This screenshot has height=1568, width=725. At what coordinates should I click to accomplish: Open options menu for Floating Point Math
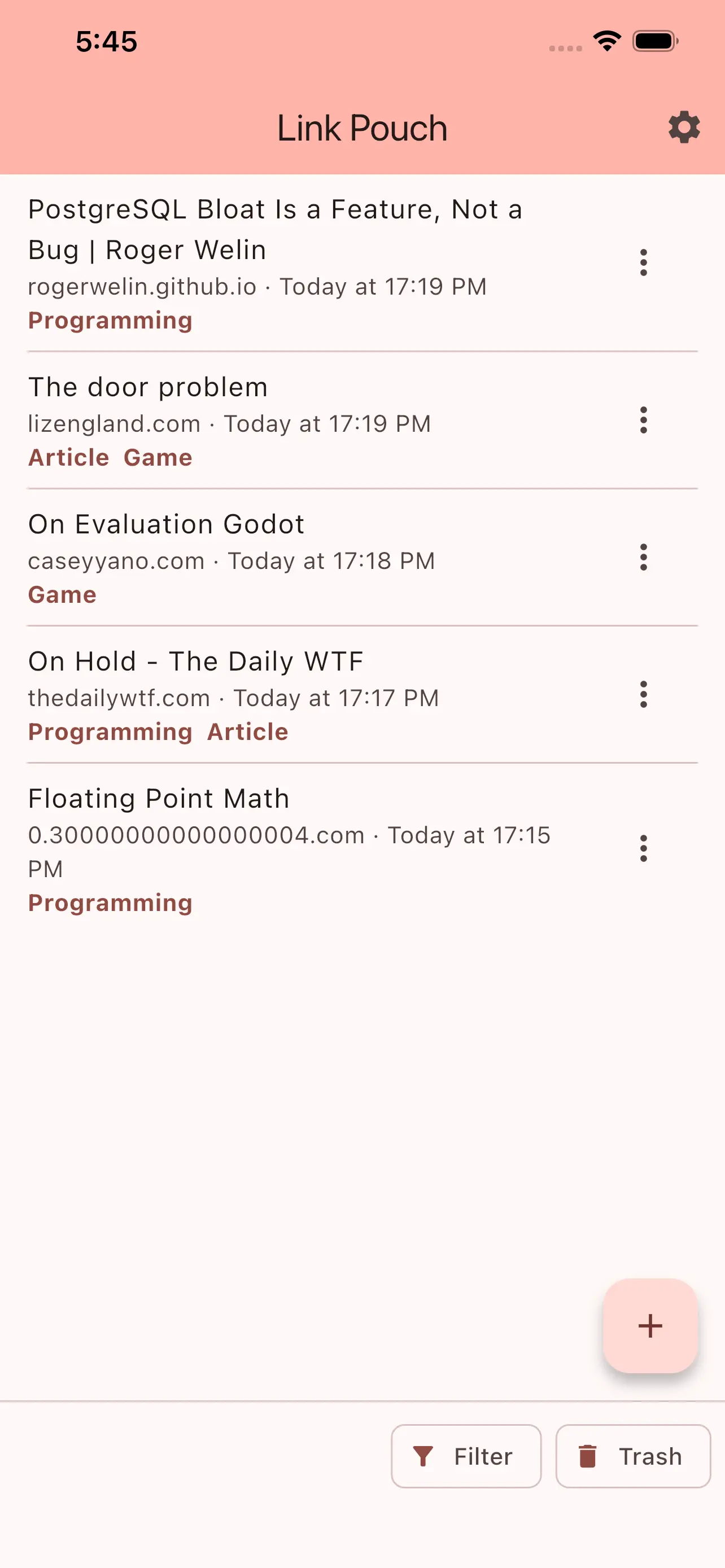click(x=644, y=848)
